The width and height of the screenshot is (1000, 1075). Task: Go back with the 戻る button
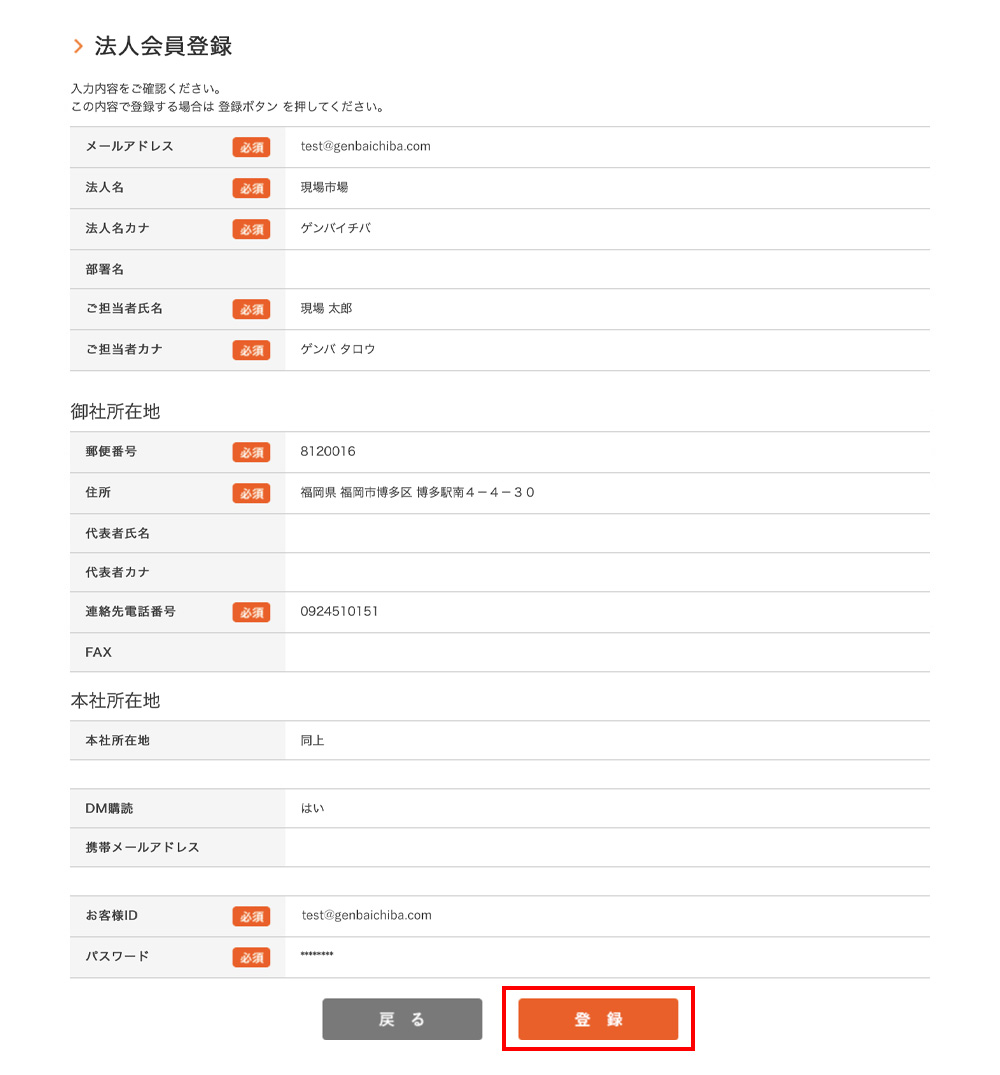(x=402, y=1019)
